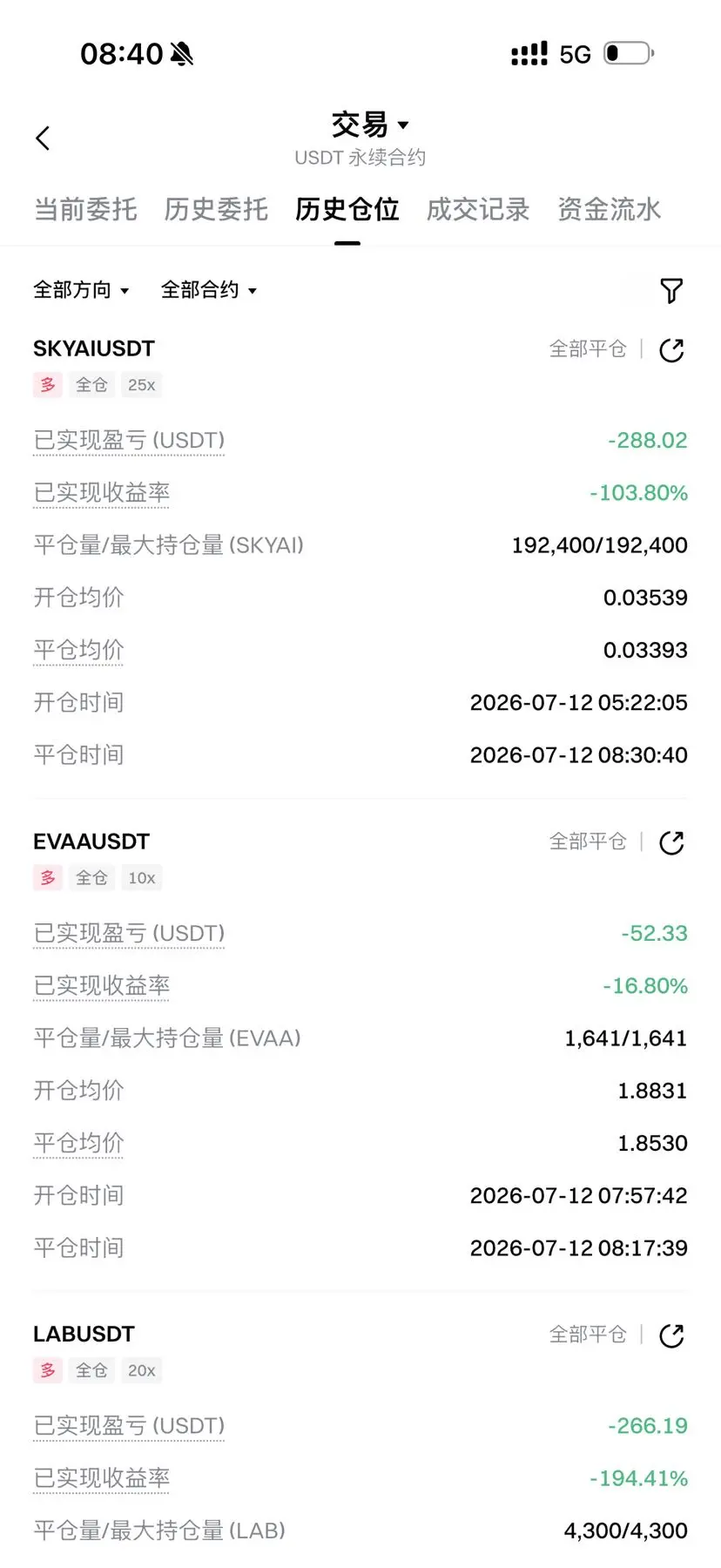Share the SKYAIUSDT position
The width and height of the screenshot is (721, 1568).
pos(671,350)
